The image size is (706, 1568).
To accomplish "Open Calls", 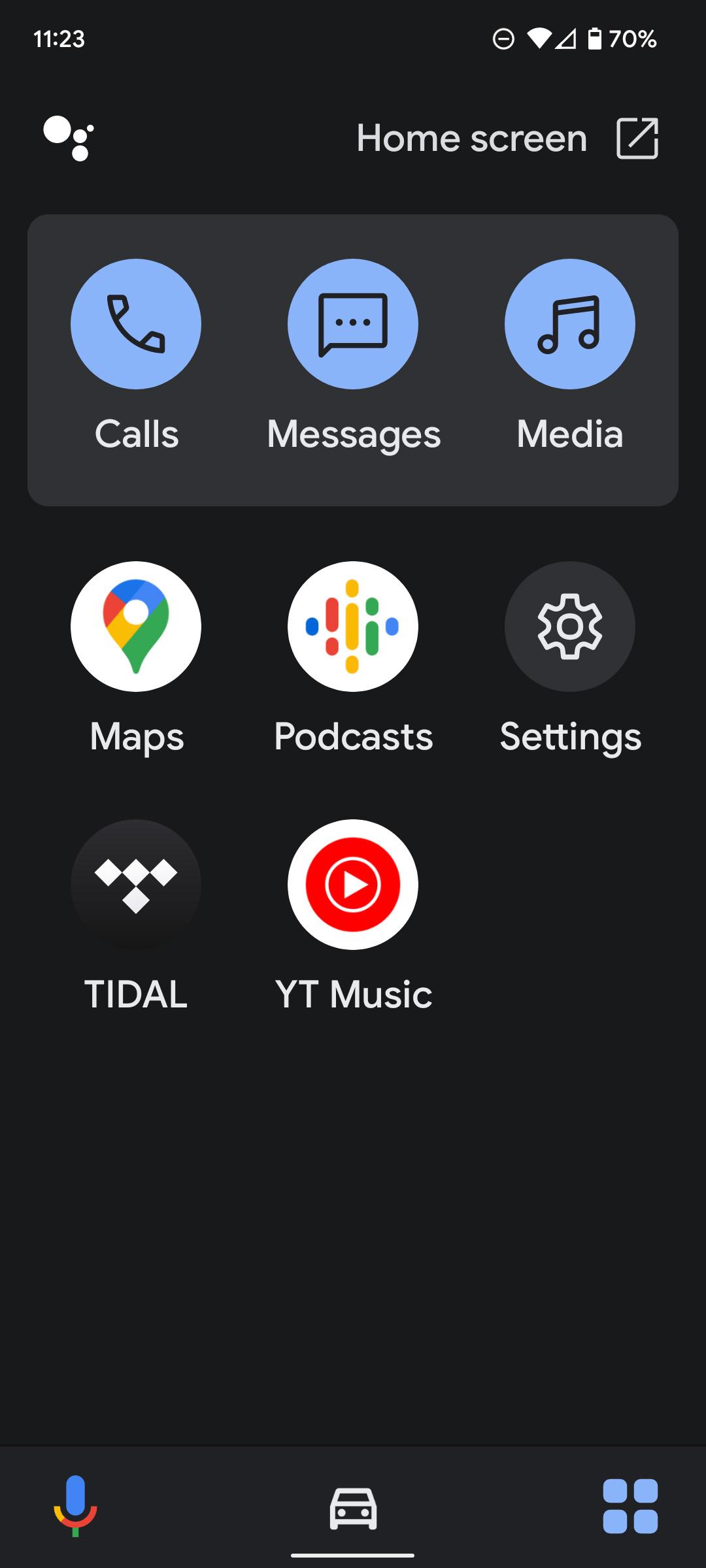I will pyautogui.click(x=136, y=325).
